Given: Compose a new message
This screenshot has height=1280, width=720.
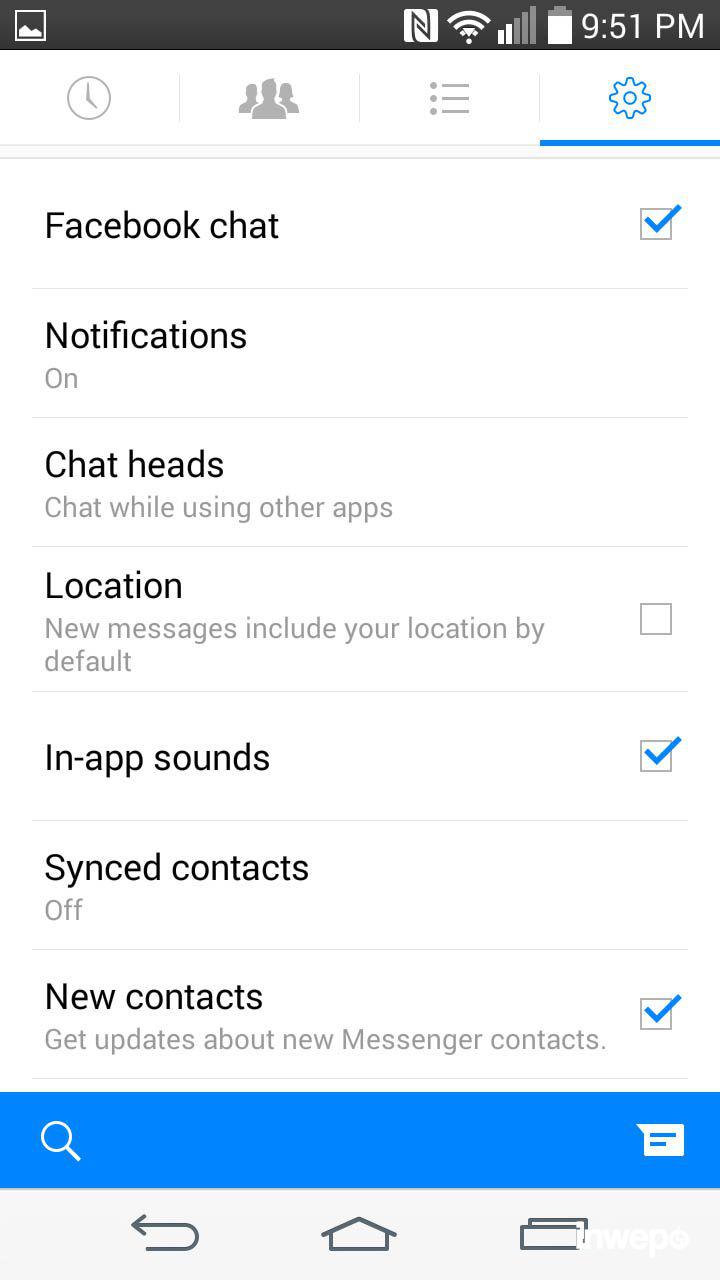Looking at the screenshot, I should point(661,1140).
